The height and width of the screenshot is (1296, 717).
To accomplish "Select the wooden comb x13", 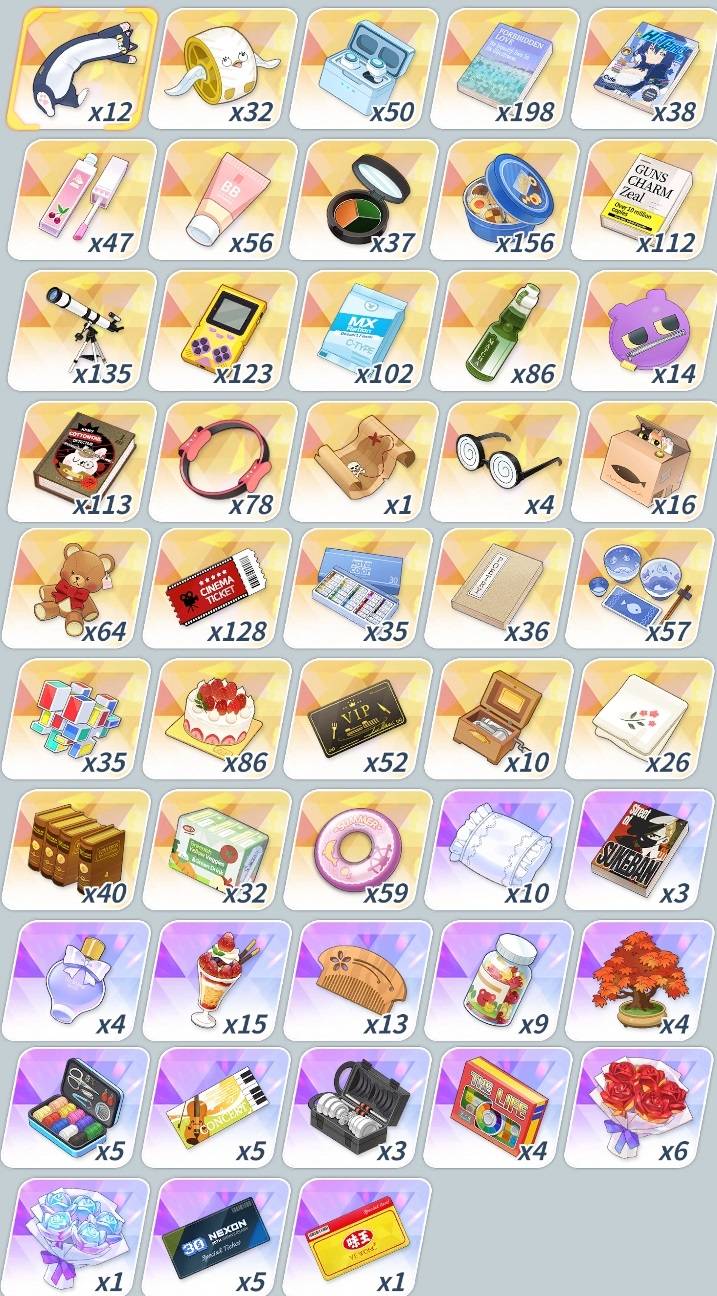I will 358,978.
